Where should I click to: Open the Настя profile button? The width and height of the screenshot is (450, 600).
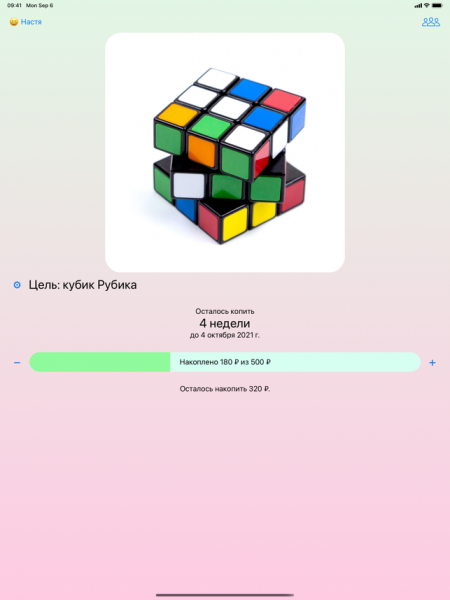coord(26,22)
